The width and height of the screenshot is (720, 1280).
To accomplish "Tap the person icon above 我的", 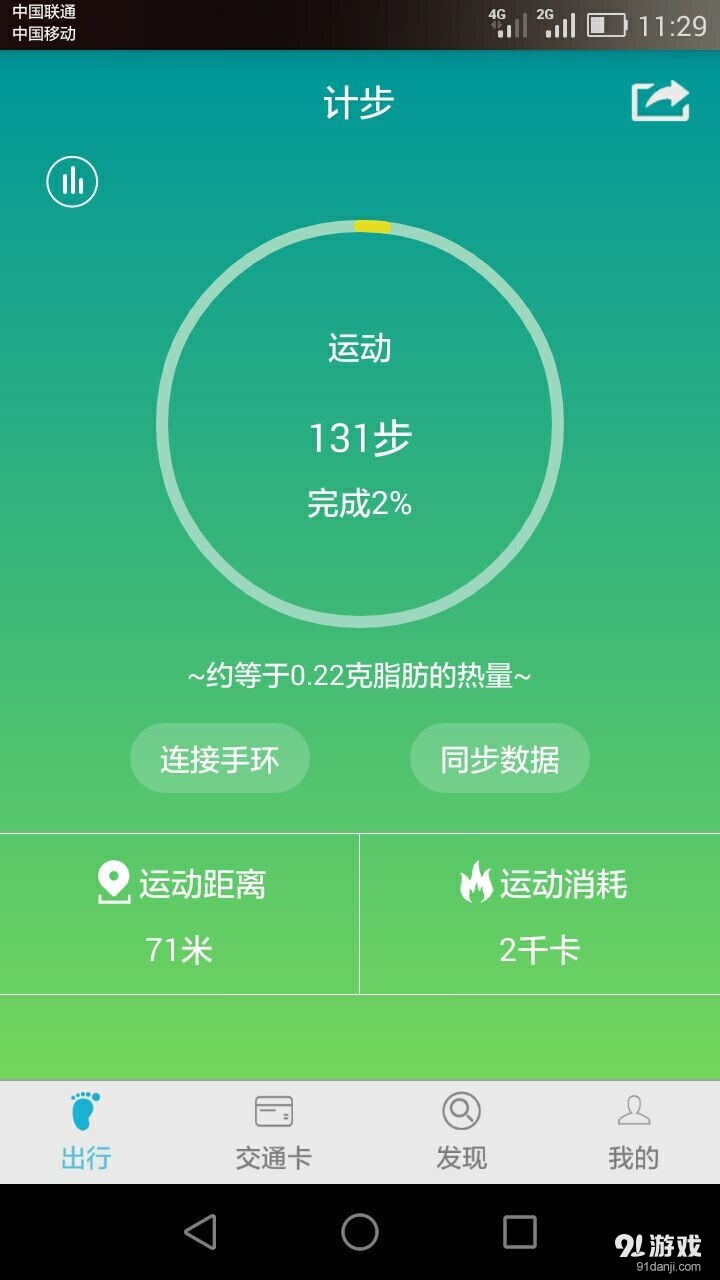I will point(633,1110).
